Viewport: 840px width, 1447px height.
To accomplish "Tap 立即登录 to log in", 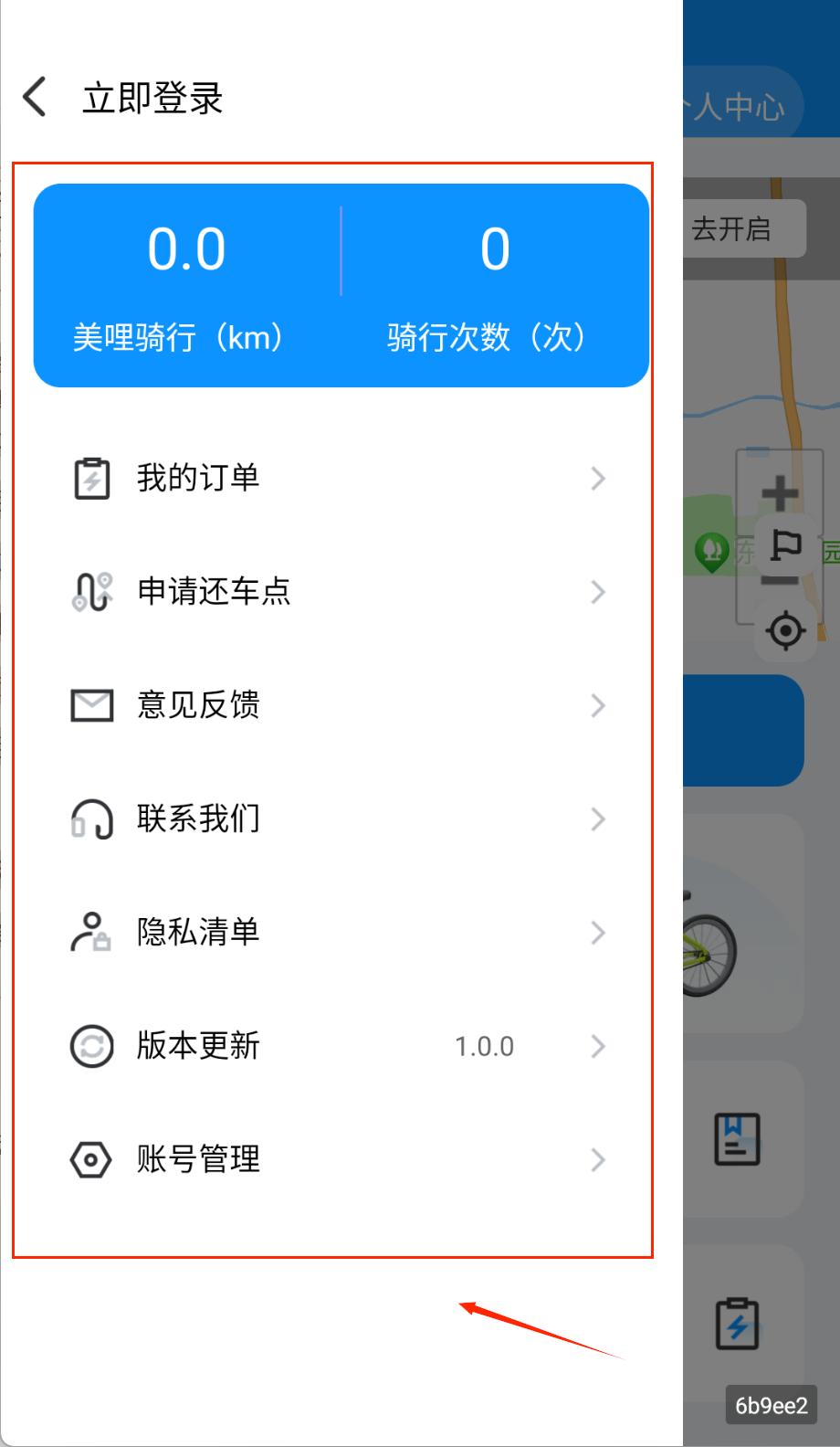I will (x=152, y=98).
